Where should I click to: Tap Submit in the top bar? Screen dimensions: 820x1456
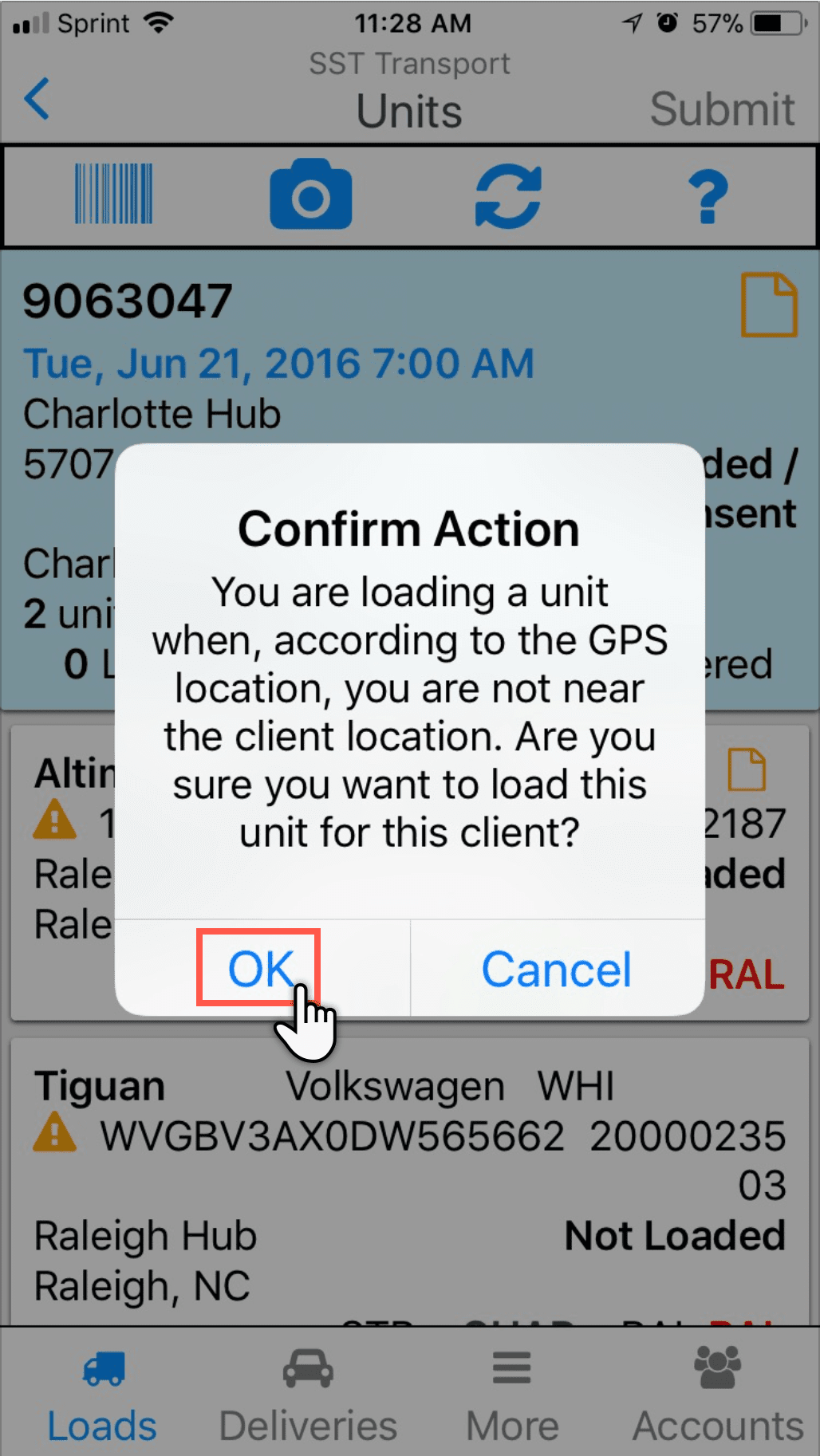722,108
